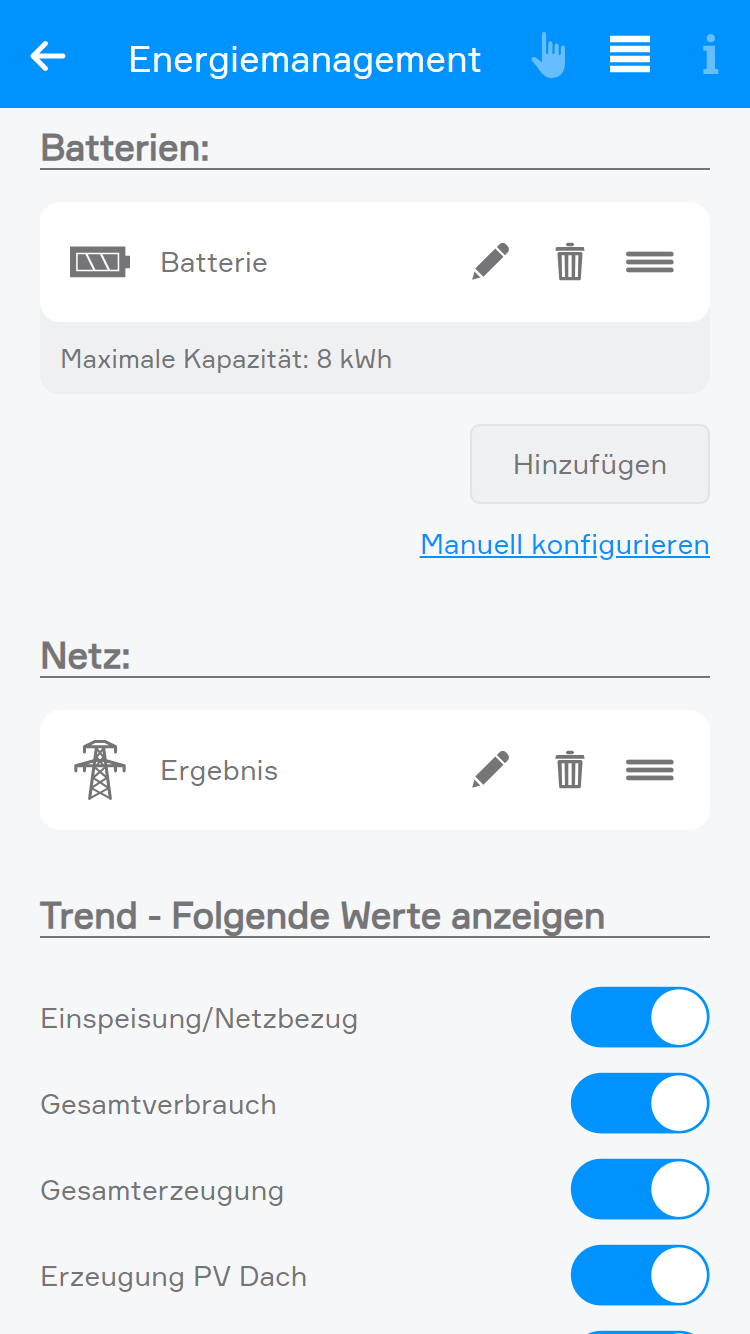Open the info icon in header
The width and height of the screenshot is (750, 1334).
coord(710,56)
